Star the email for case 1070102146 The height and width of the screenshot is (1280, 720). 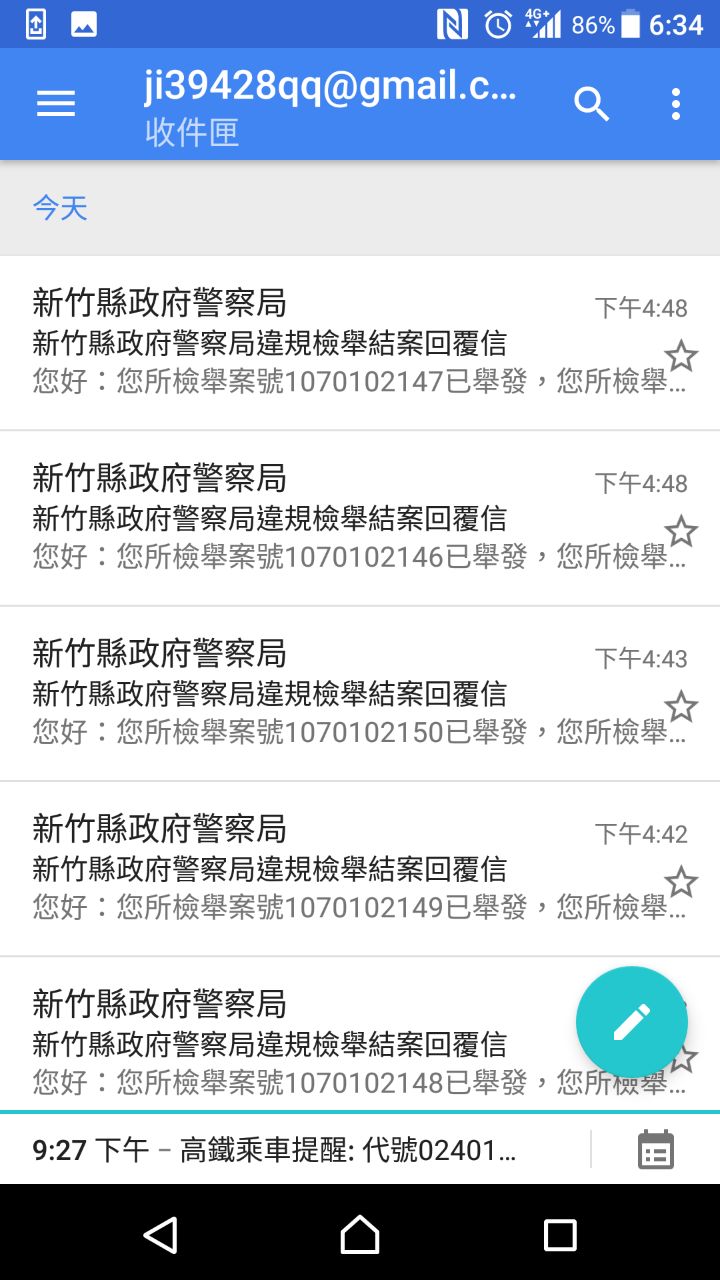681,531
